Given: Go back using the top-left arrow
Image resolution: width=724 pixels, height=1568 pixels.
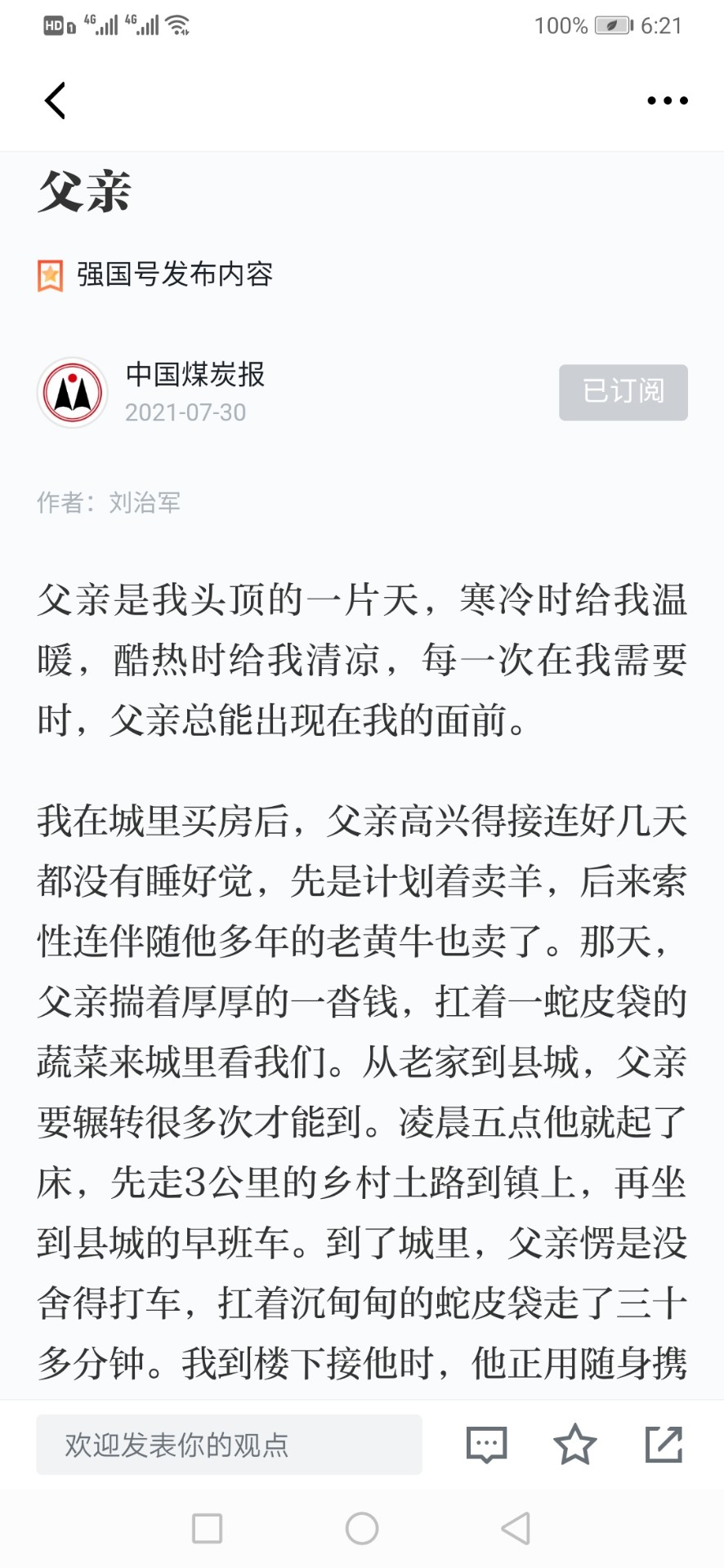Looking at the screenshot, I should [55, 100].
